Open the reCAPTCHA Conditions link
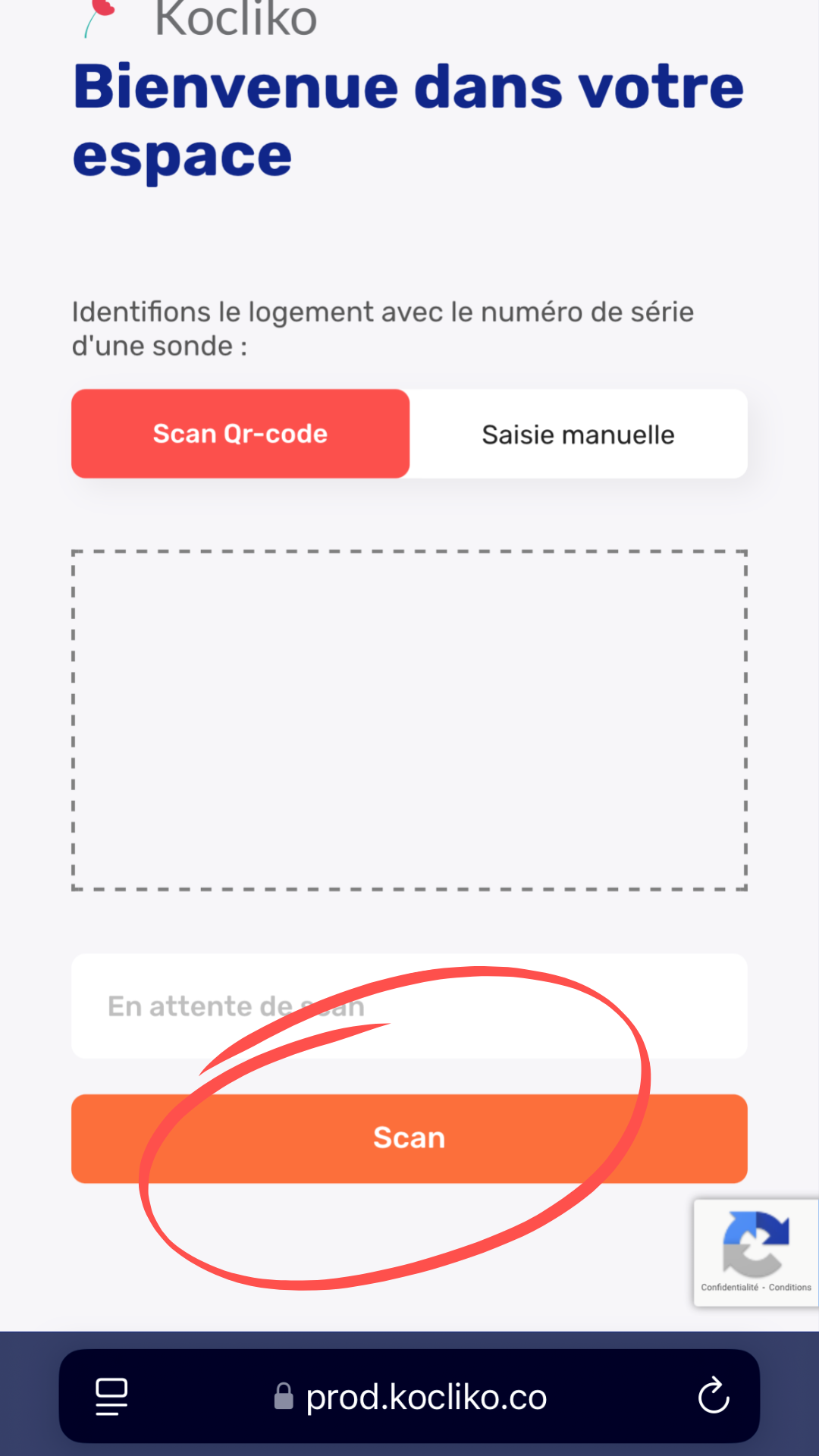Screen dimensions: 819x1456 coord(789,1287)
